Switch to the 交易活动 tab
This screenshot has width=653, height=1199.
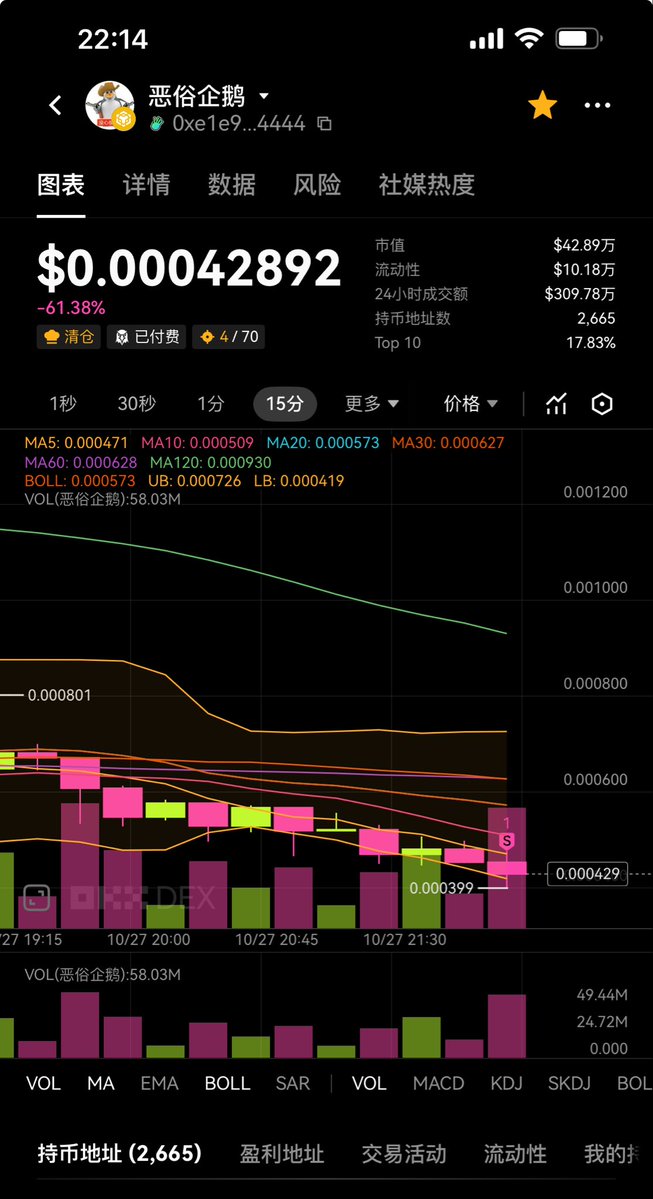[x=403, y=1154]
